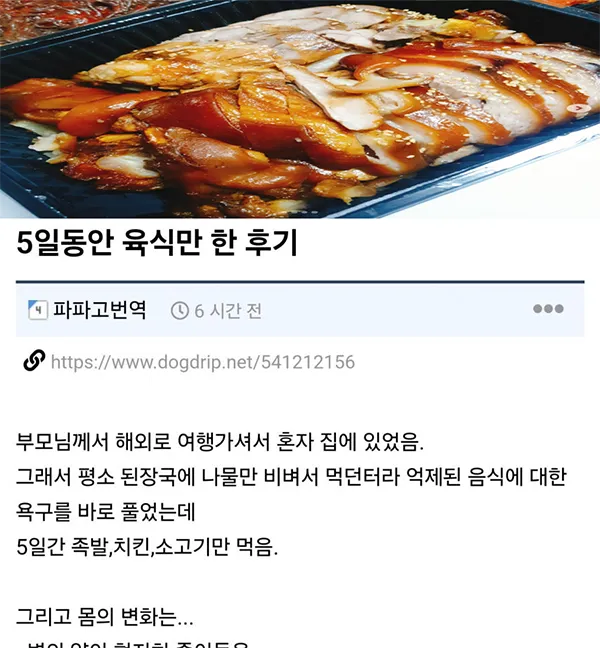Open author 파파고번역's profile

99,310
